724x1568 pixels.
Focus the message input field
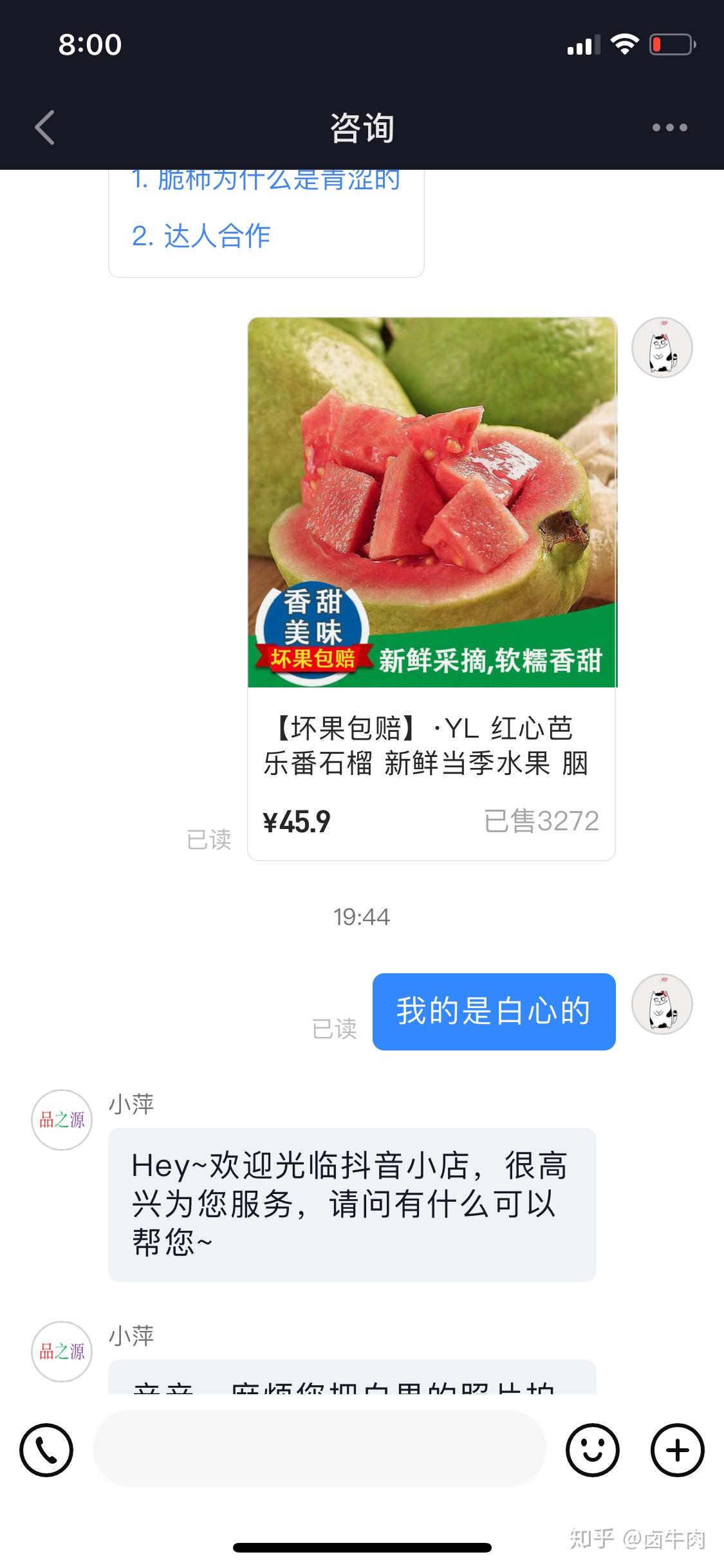click(319, 1449)
